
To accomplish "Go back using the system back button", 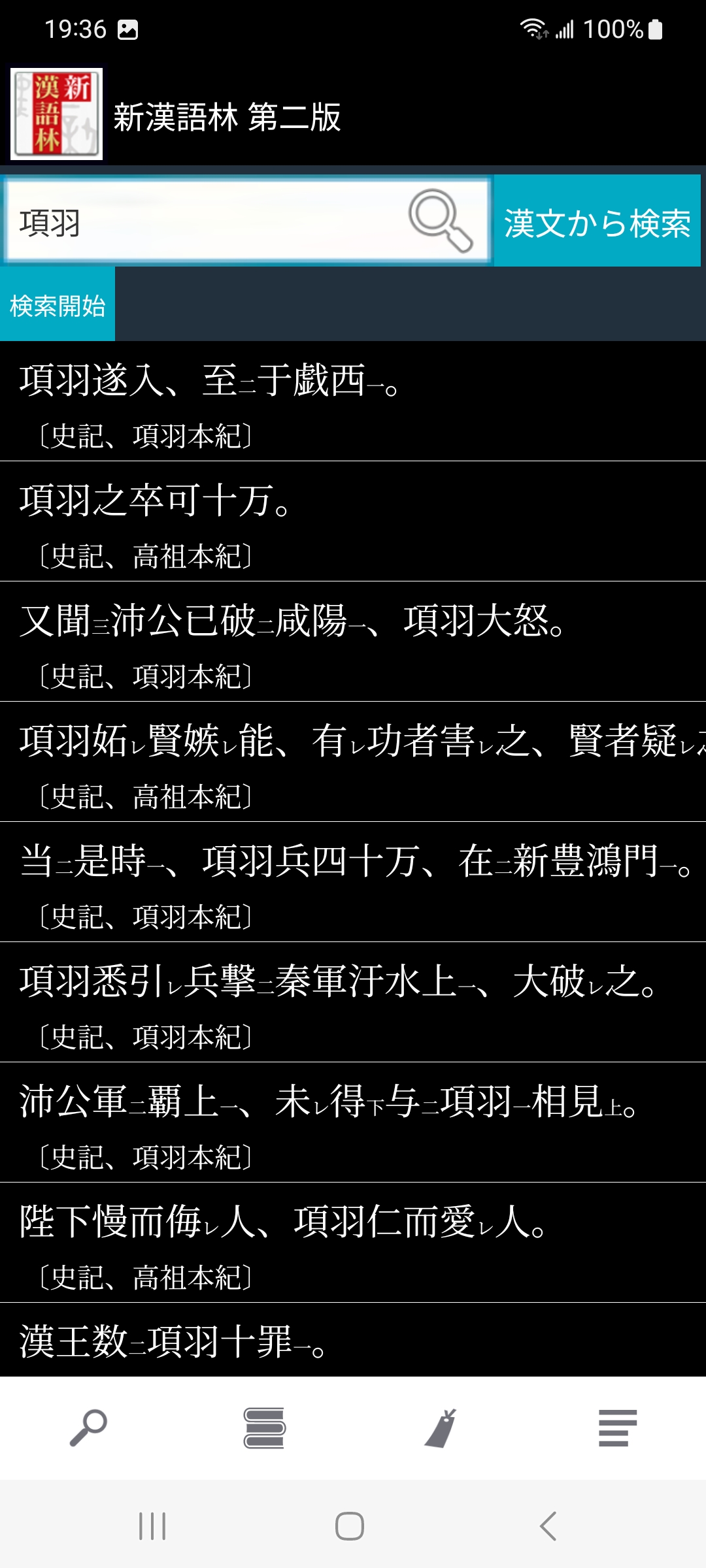I will [x=548, y=1526].
